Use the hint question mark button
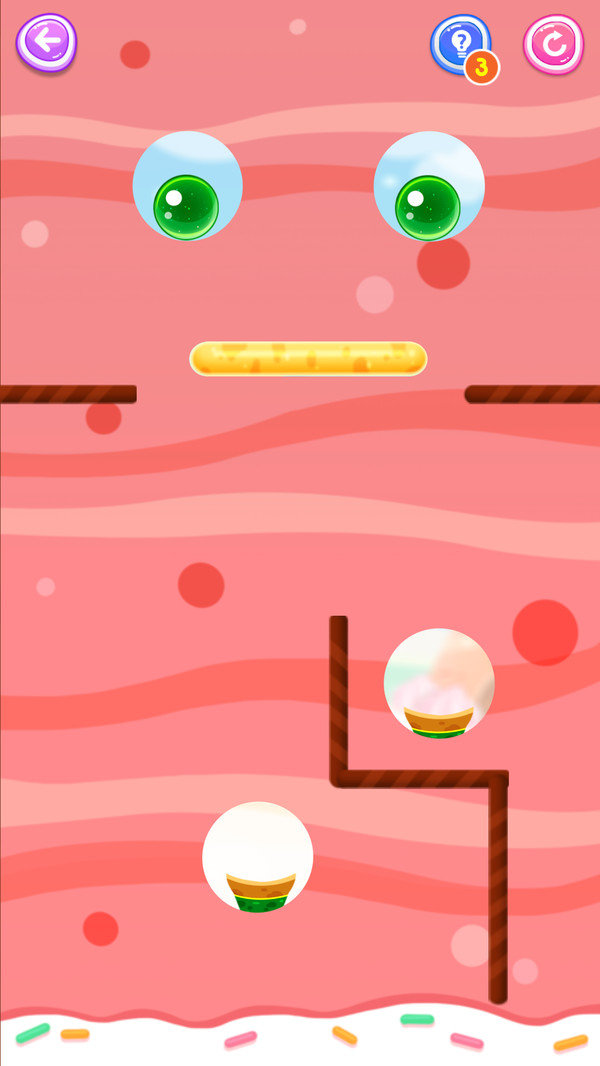 [460, 44]
